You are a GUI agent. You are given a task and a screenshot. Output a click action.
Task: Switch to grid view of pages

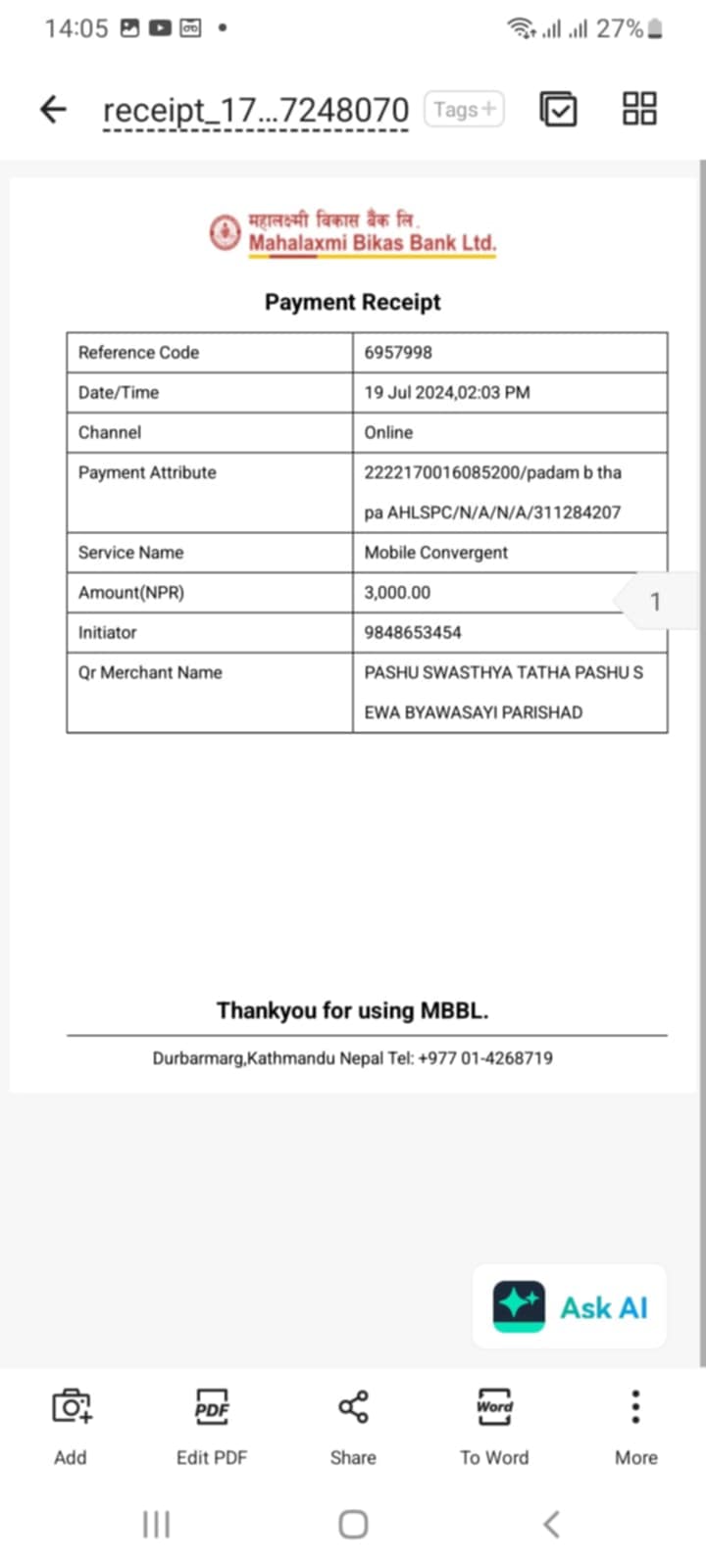coord(639,108)
